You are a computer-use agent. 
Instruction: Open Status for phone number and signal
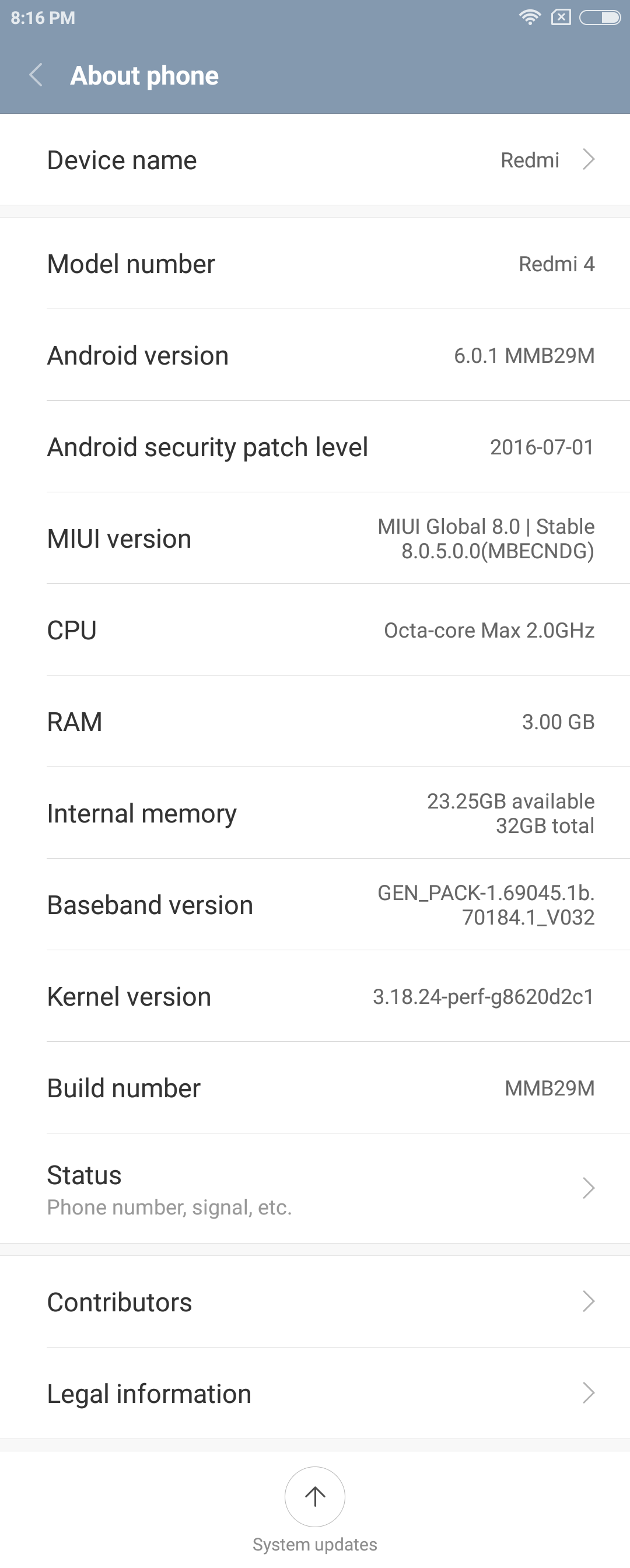pos(314,1189)
